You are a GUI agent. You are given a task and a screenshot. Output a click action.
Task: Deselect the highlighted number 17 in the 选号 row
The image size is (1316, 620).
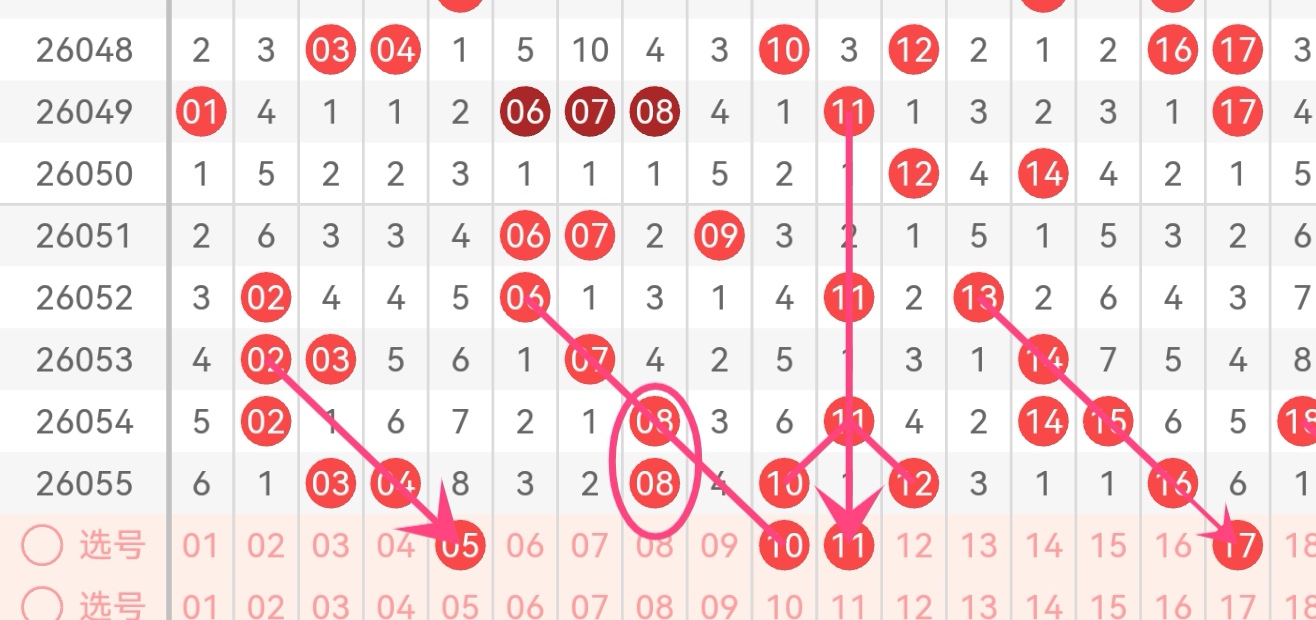(x=1237, y=546)
